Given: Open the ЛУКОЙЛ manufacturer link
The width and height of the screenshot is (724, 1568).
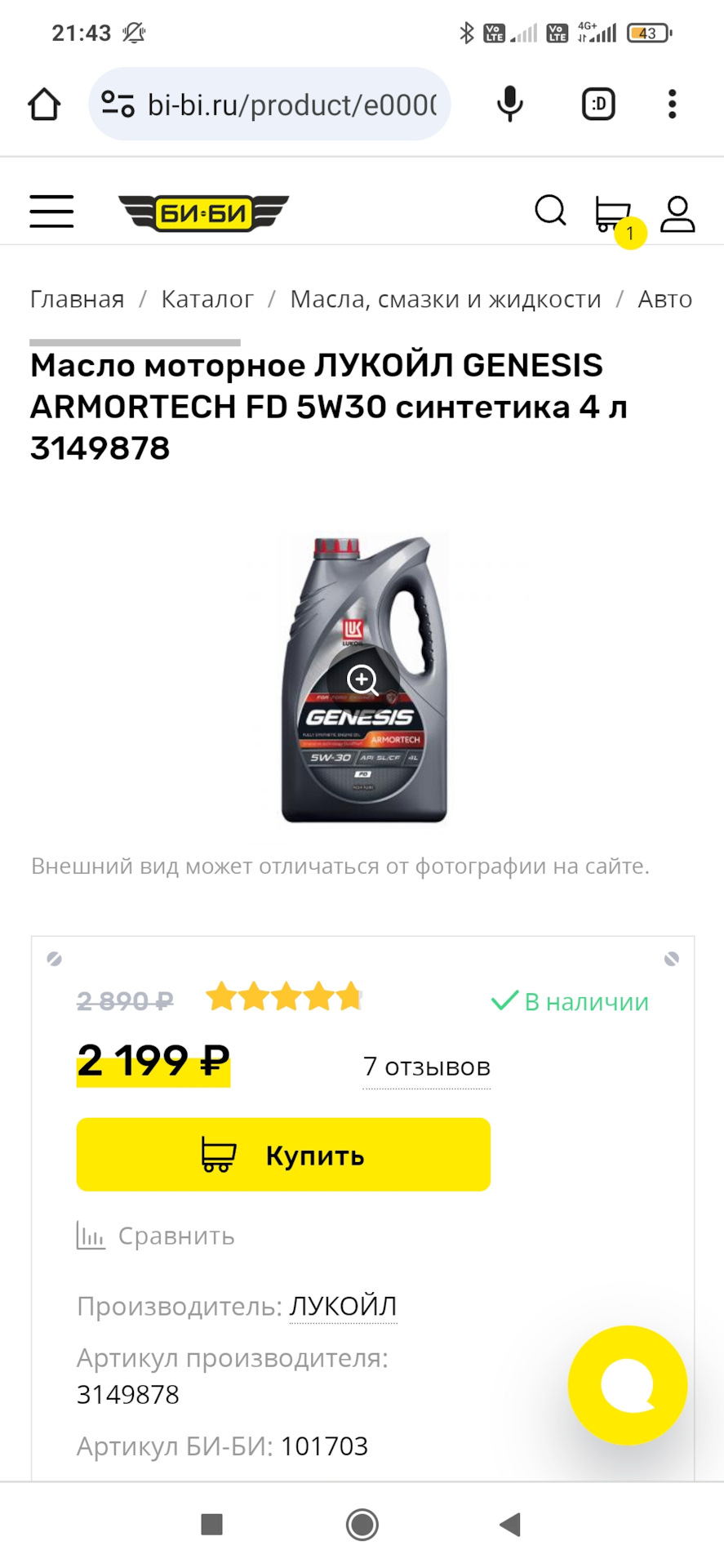Looking at the screenshot, I should click(343, 1307).
